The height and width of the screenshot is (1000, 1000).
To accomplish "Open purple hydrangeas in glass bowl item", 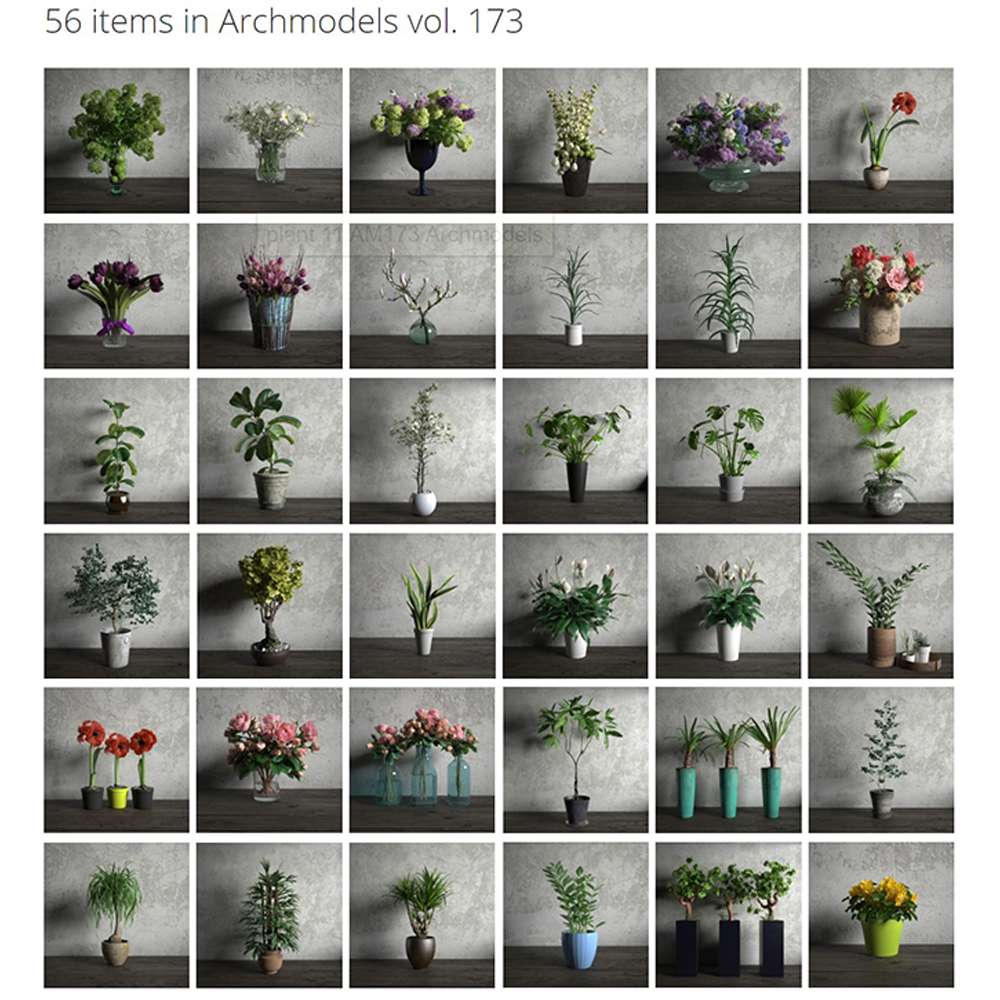I will point(727,140).
